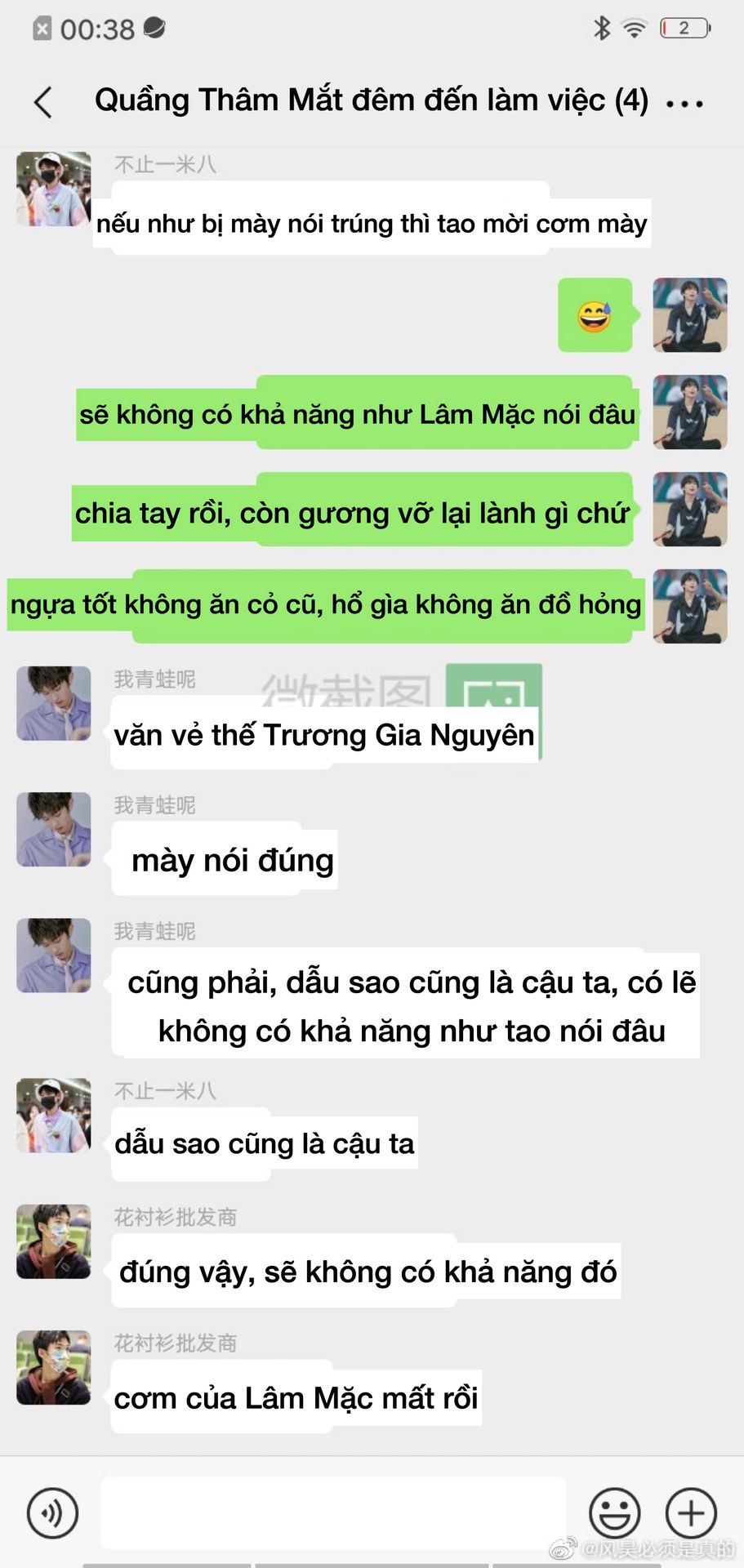This screenshot has width=744, height=1568.
Task: Open the plus attachments menu
Action: (691, 1512)
